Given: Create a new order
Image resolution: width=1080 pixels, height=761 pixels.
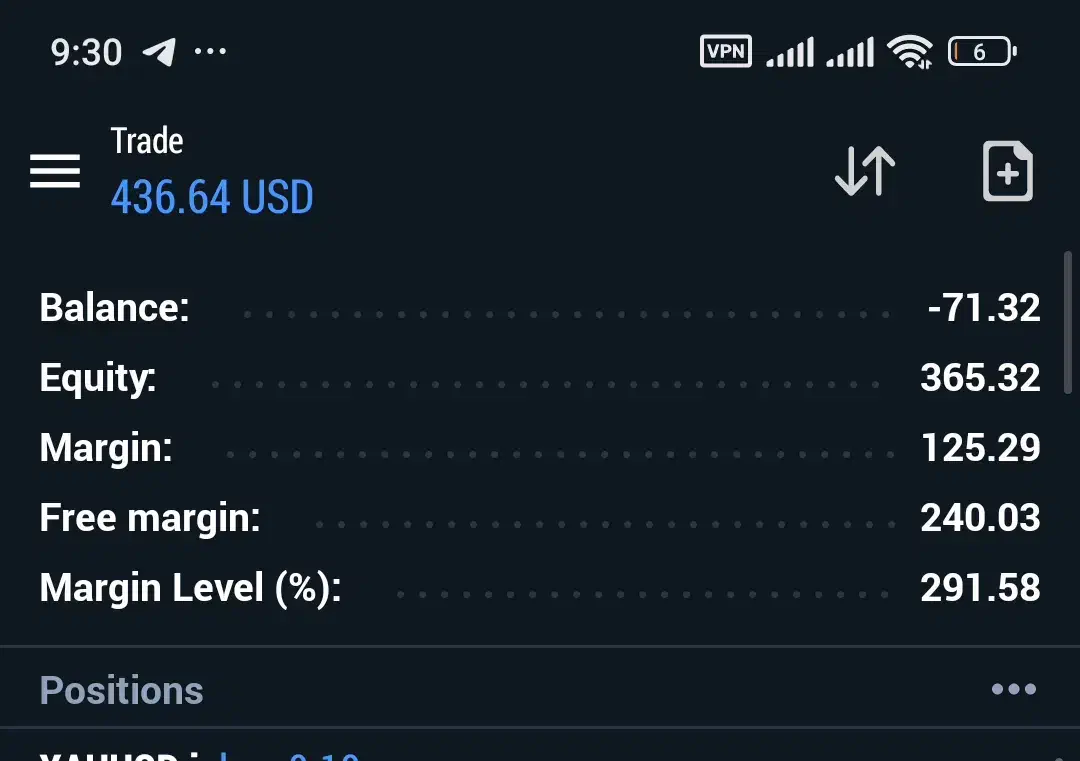Looking at the screenshot, I should pos(1007,172).
